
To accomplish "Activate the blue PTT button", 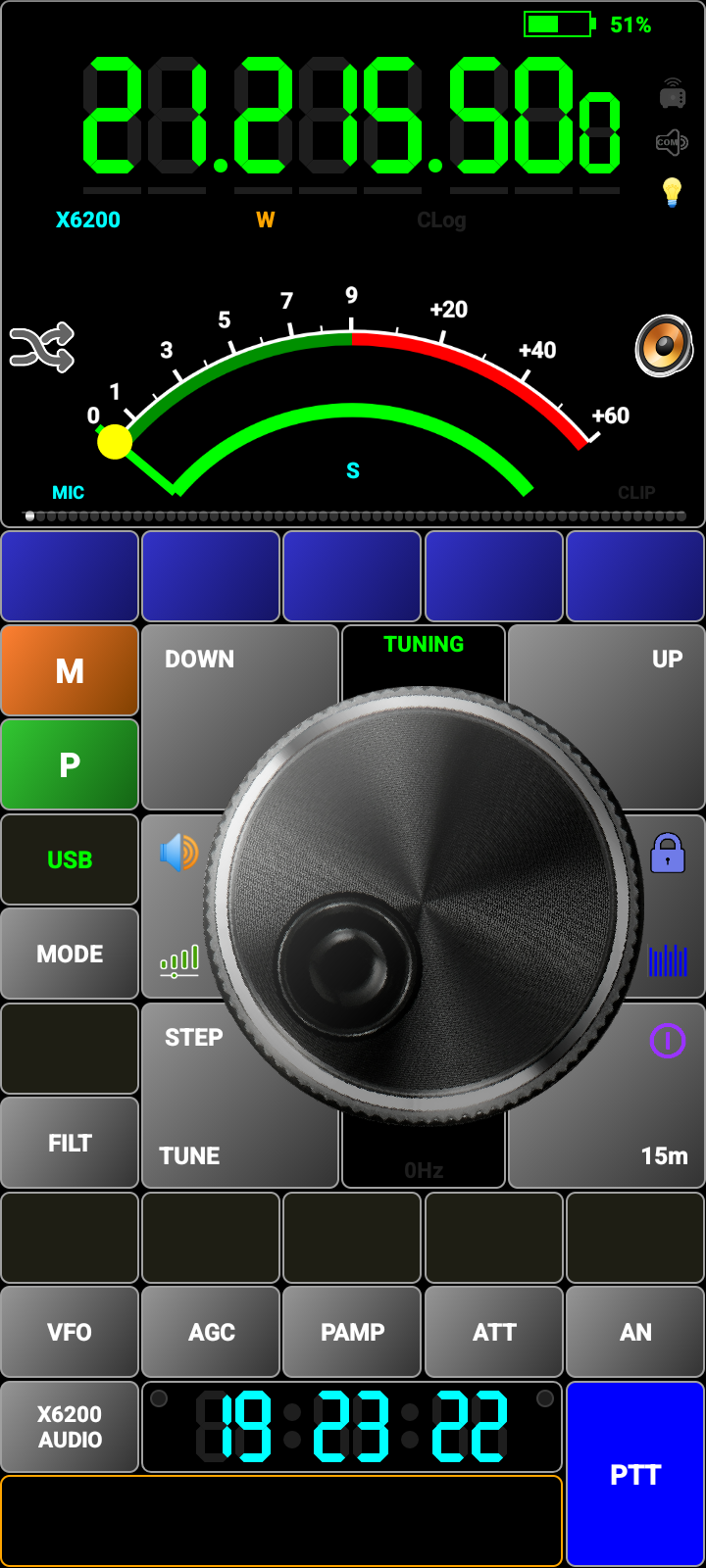I will 635,1474.
